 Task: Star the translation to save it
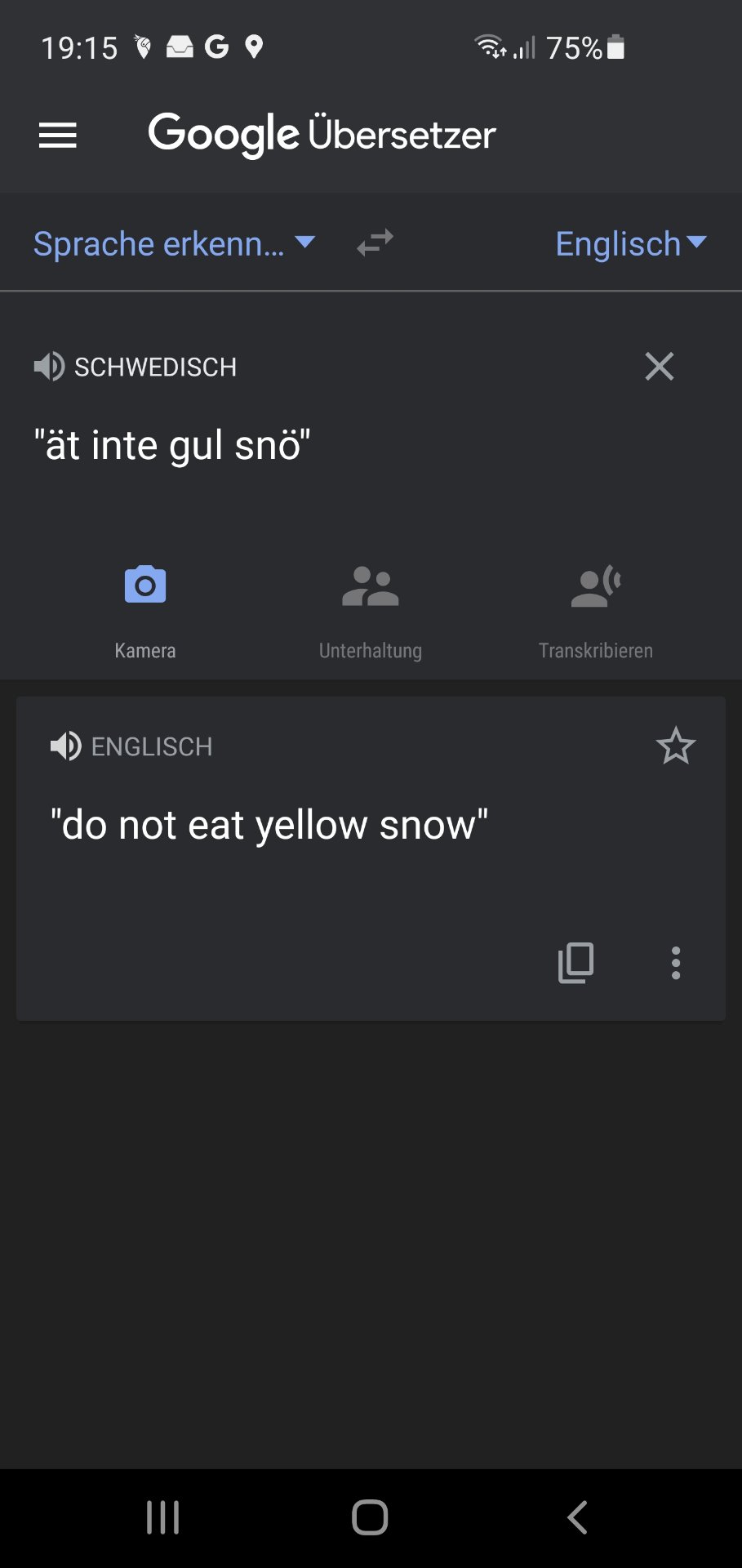(x=675, y=746)
